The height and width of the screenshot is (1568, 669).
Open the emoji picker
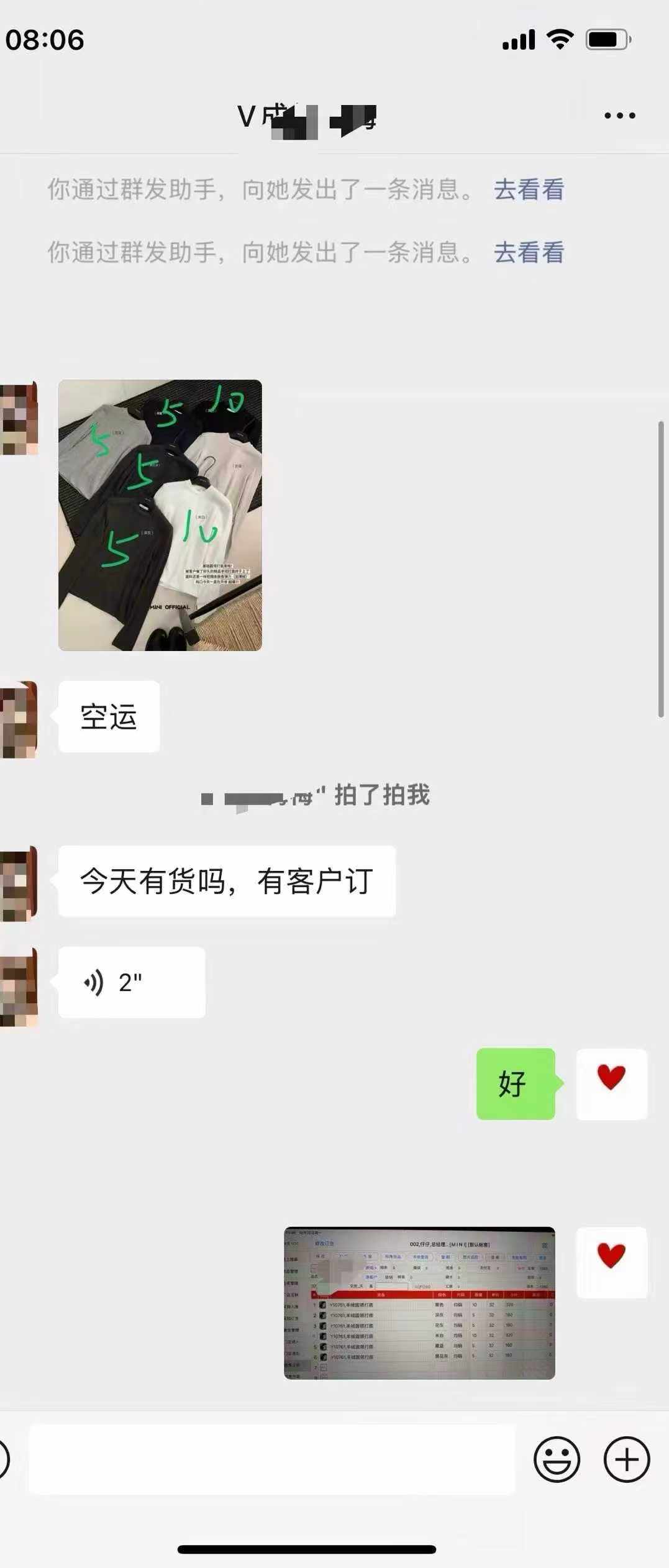(x=557, y=1459)
